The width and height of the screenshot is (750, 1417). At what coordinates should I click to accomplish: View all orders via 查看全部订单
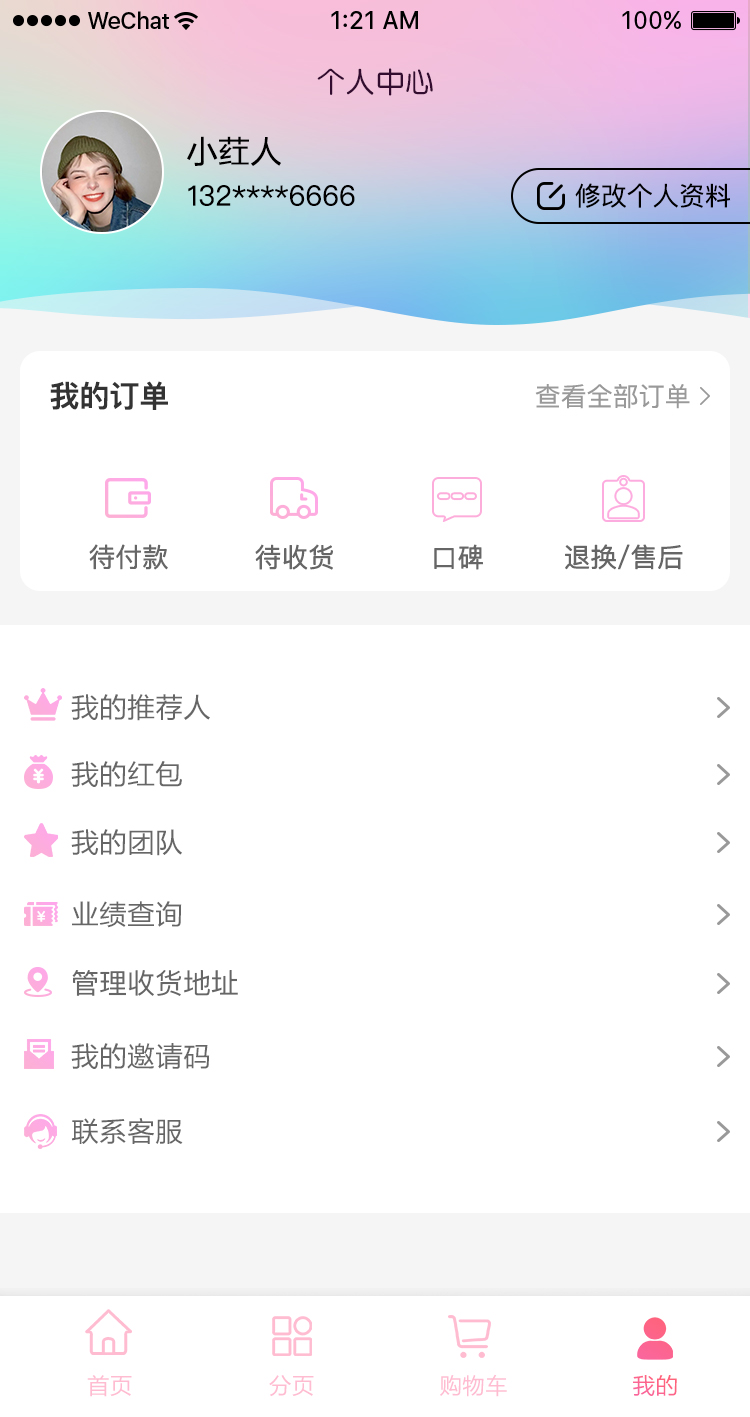coord(622,397)
